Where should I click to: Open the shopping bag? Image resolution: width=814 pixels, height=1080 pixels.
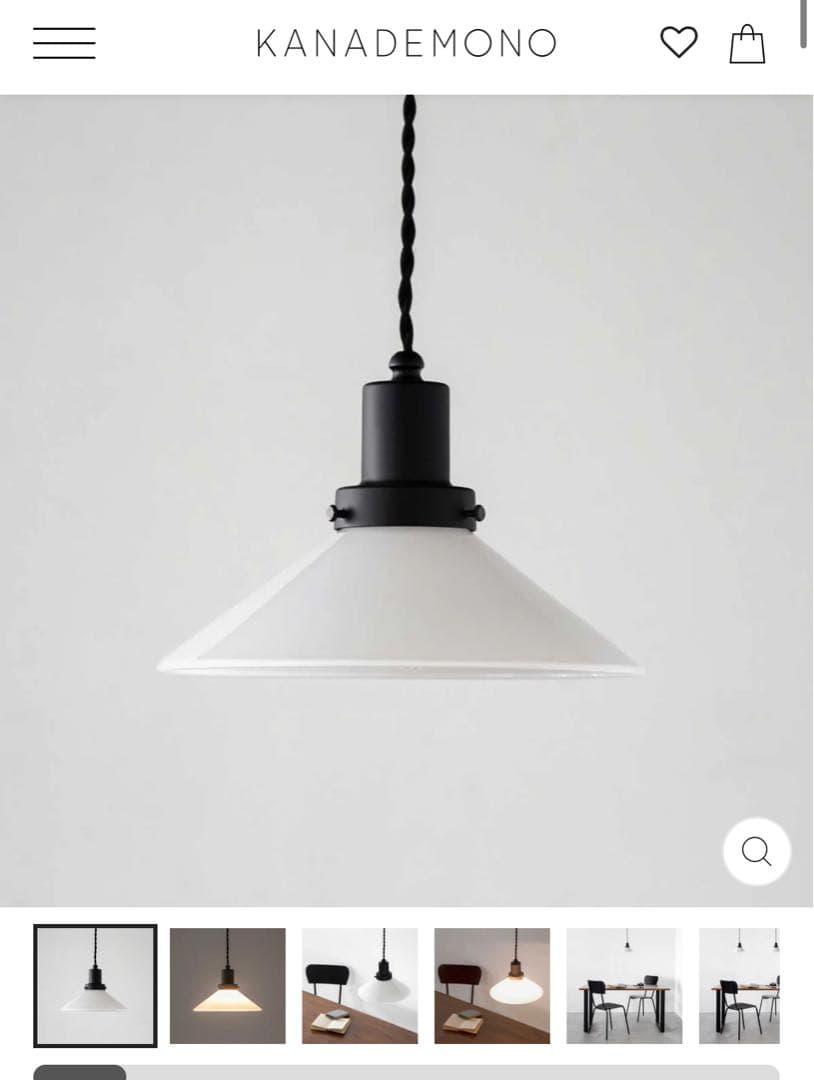pyautogui.click(x=747, y=45)
